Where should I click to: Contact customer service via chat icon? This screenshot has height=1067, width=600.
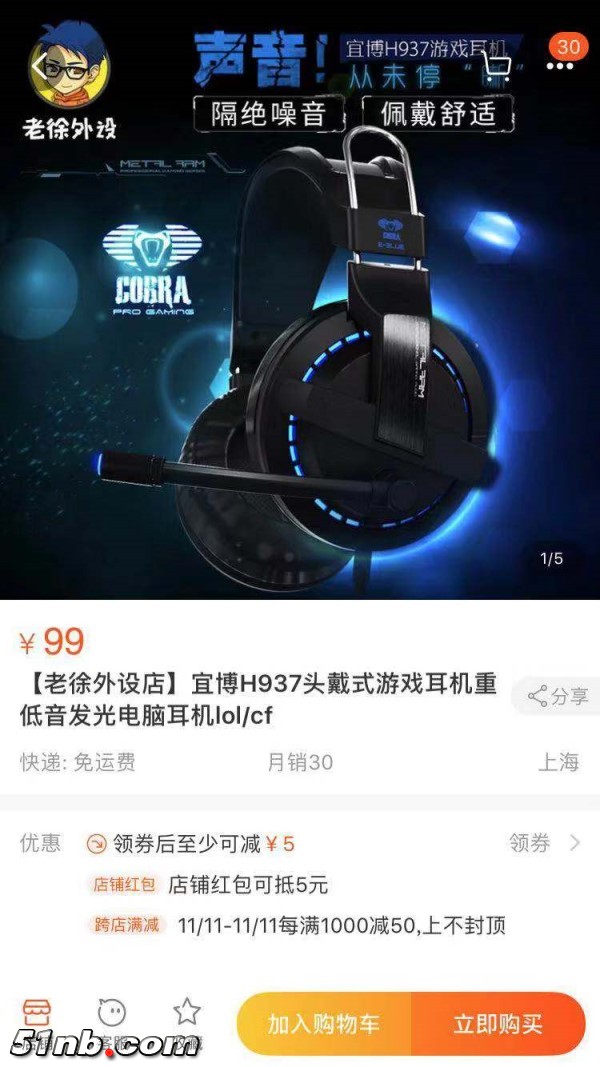112,1014
